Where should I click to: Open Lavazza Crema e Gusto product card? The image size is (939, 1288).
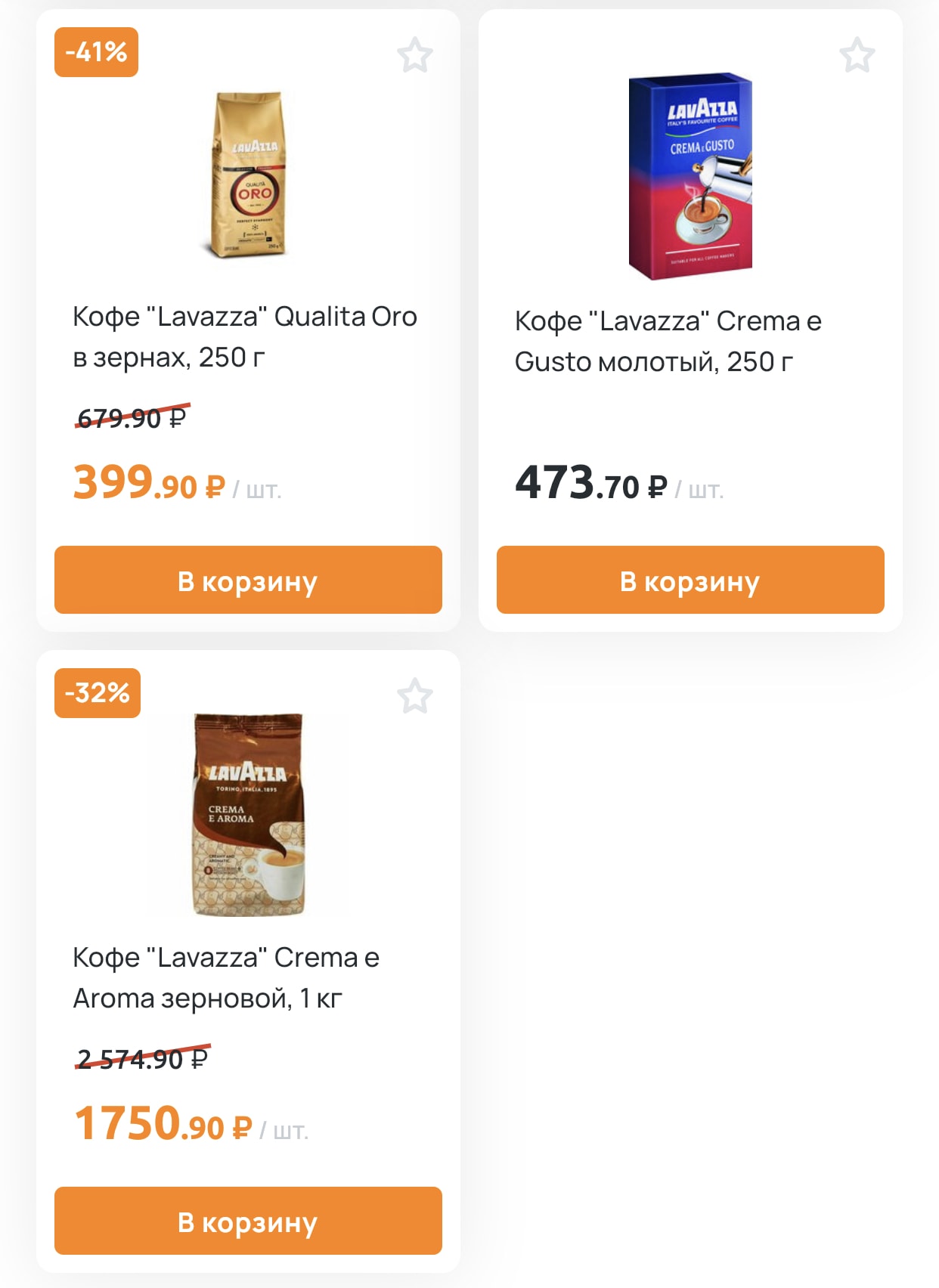[668, 341]
